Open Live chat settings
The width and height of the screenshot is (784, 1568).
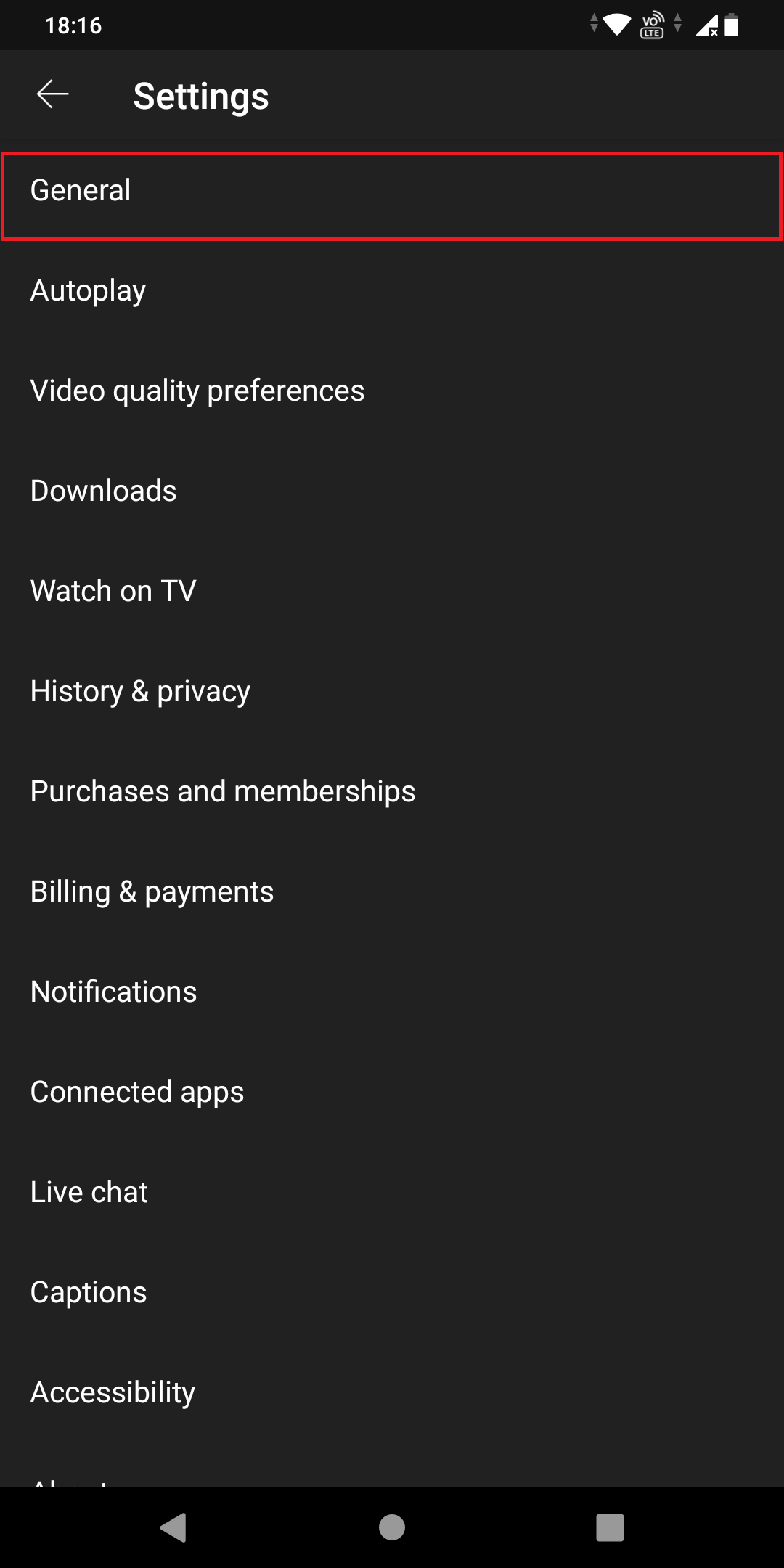pos(89,1191)
